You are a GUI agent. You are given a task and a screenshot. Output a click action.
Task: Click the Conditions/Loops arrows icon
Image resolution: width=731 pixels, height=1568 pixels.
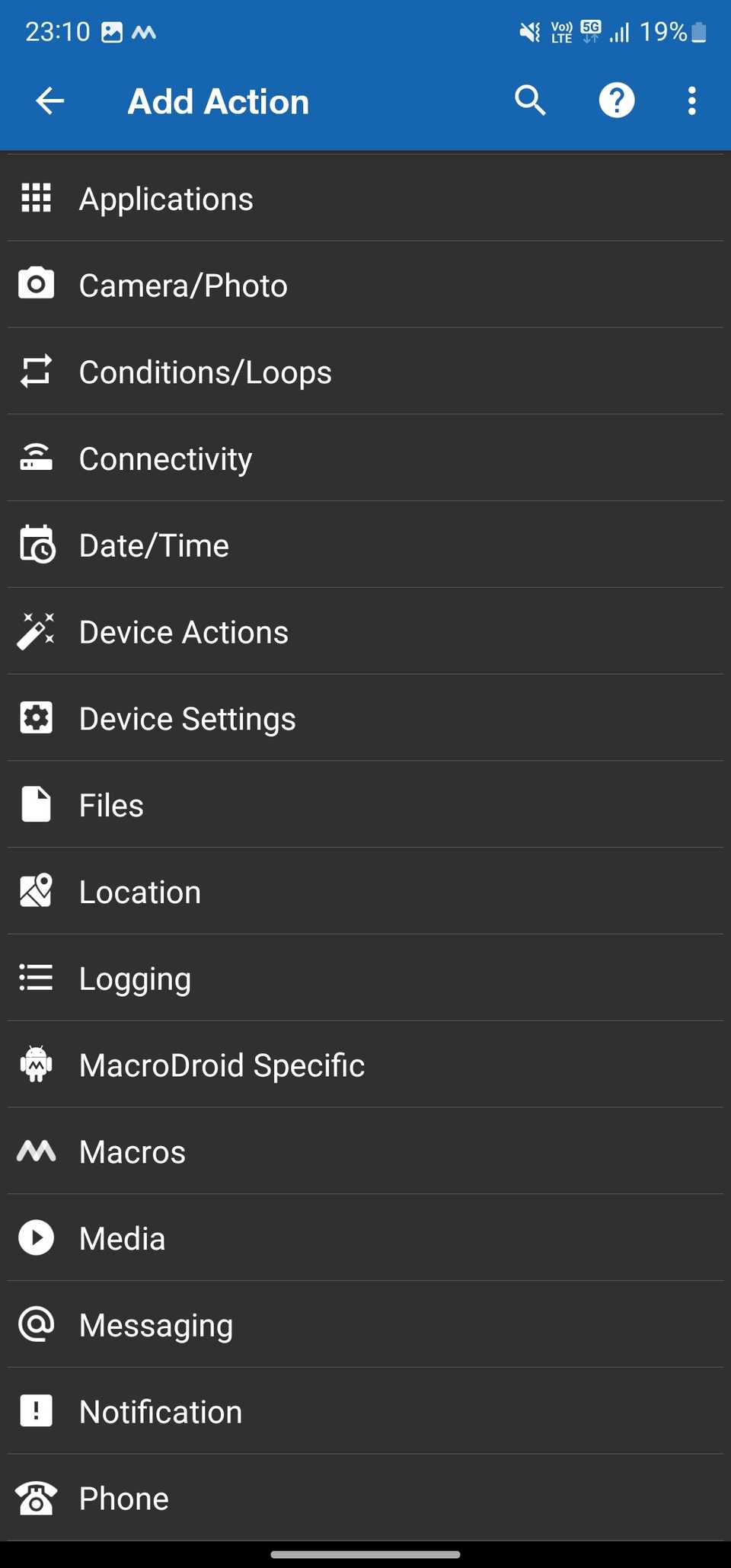(x=35, y=371)
